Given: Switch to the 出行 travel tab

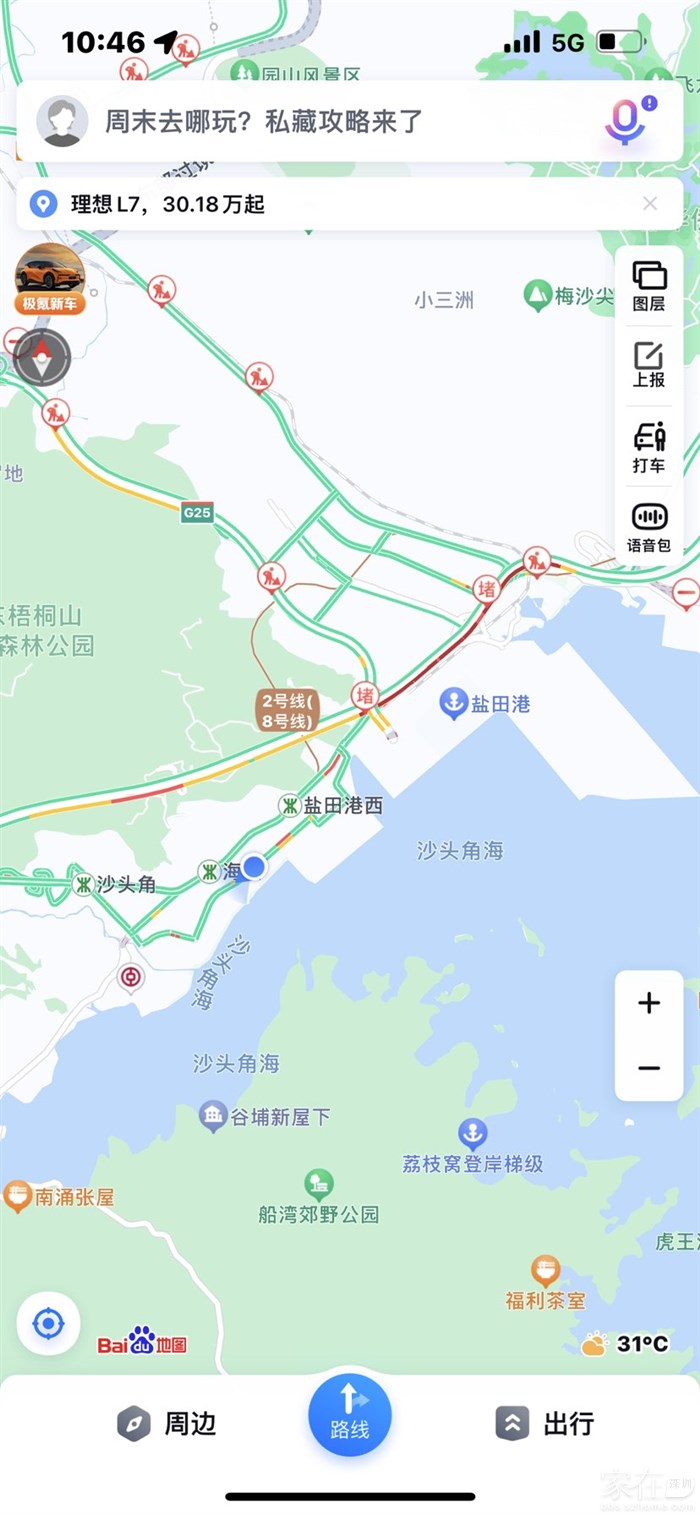Looking at the screenshot, I should click(545, 1423).
